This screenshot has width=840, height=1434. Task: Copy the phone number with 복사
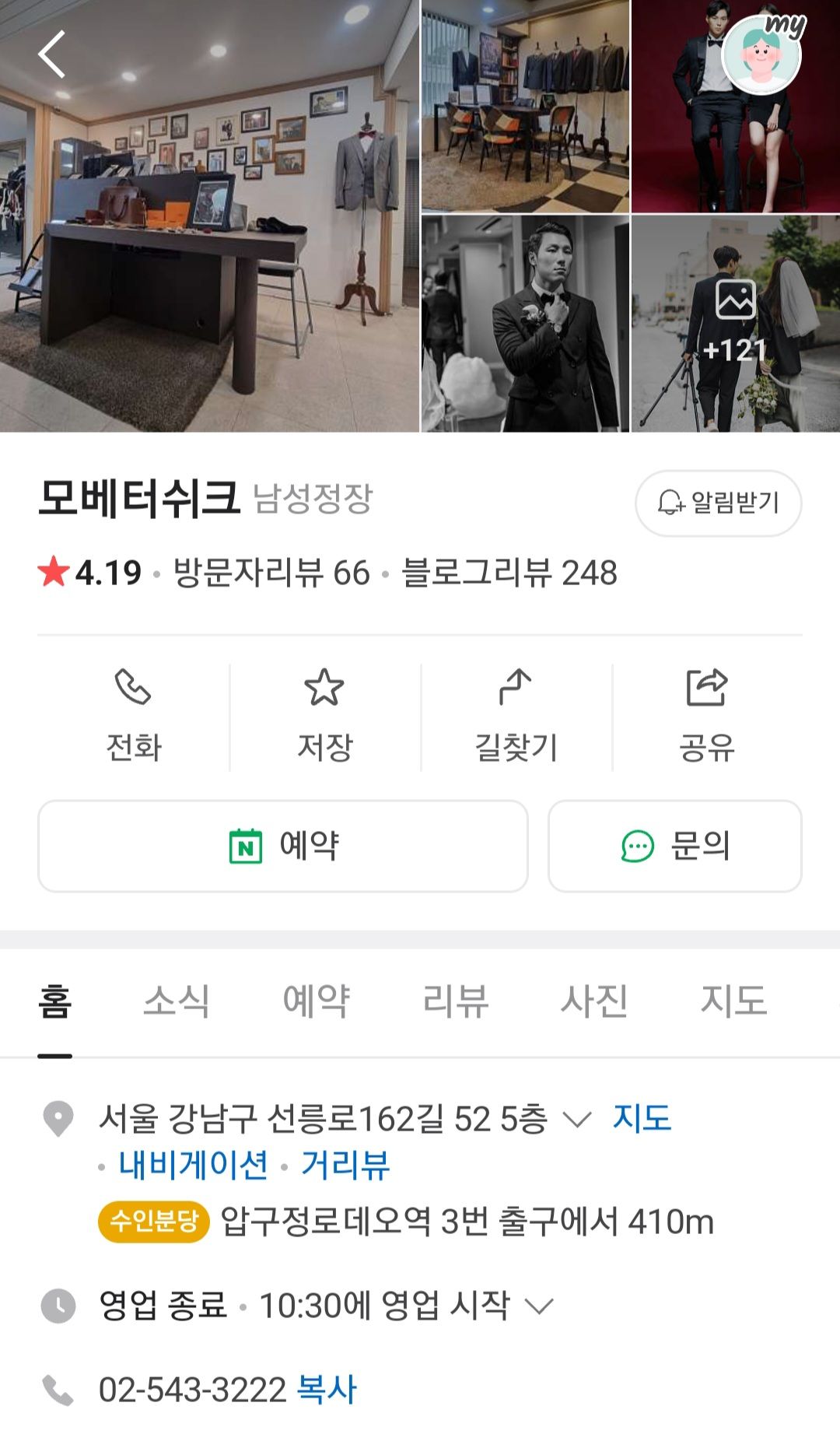pos(327,1390)
